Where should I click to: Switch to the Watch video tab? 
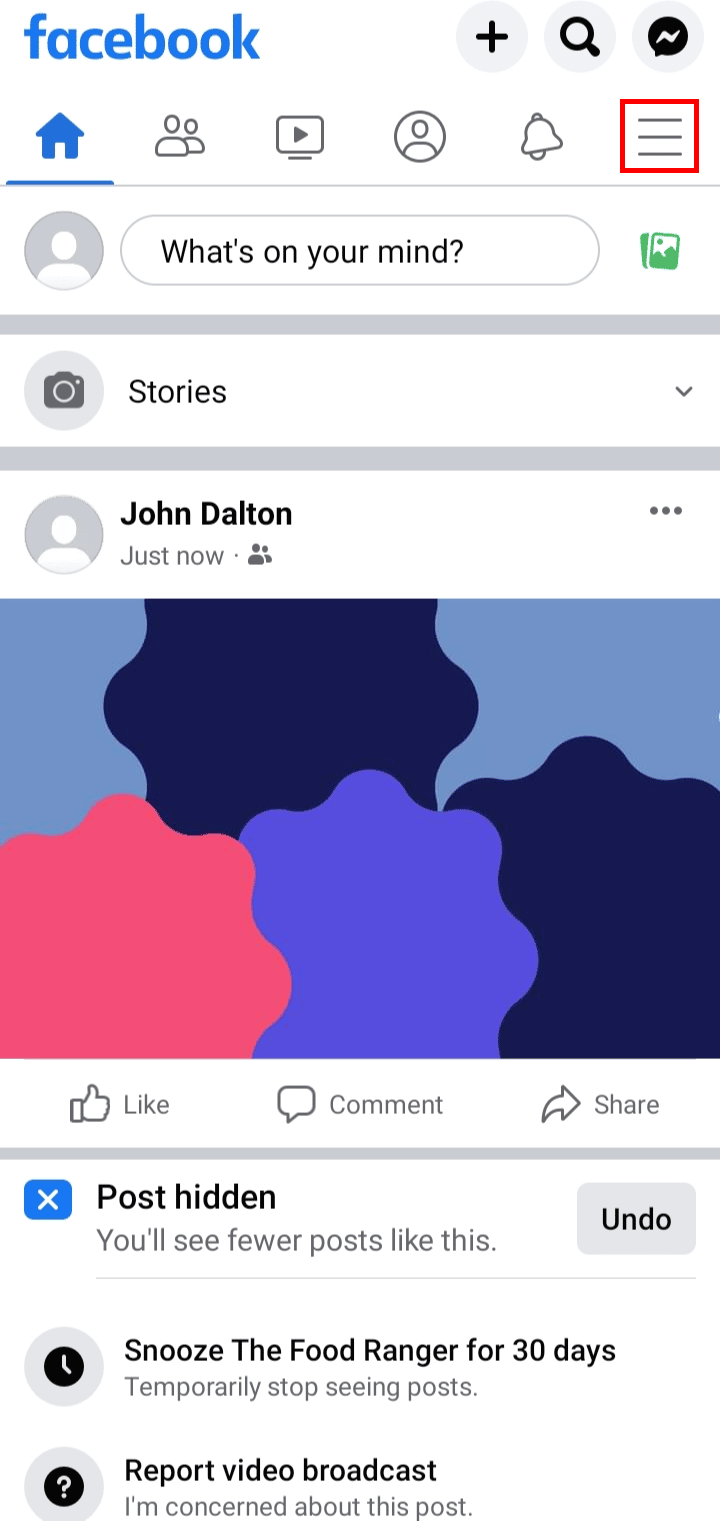point(300,137)
